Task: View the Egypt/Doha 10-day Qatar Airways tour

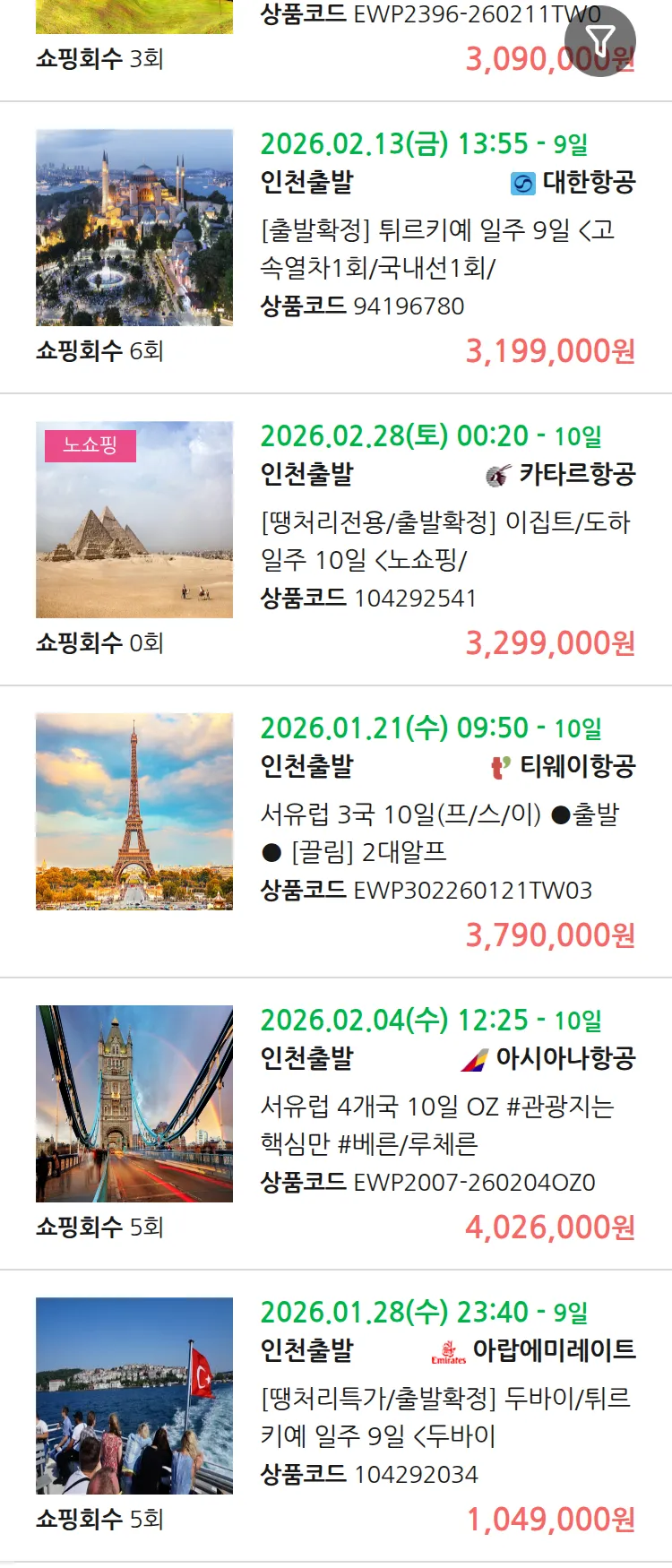Action: point(446,540)
